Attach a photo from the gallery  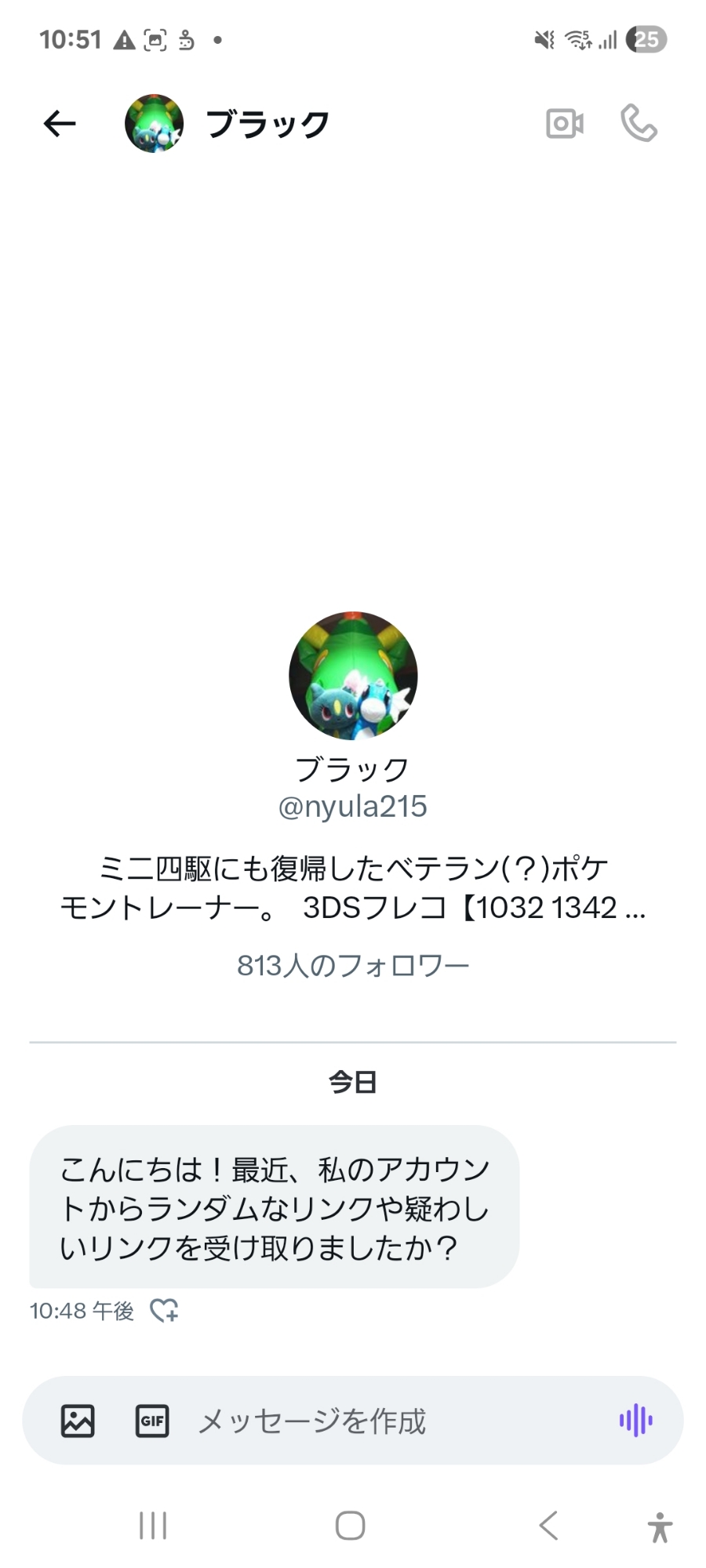click(78, 1421)
